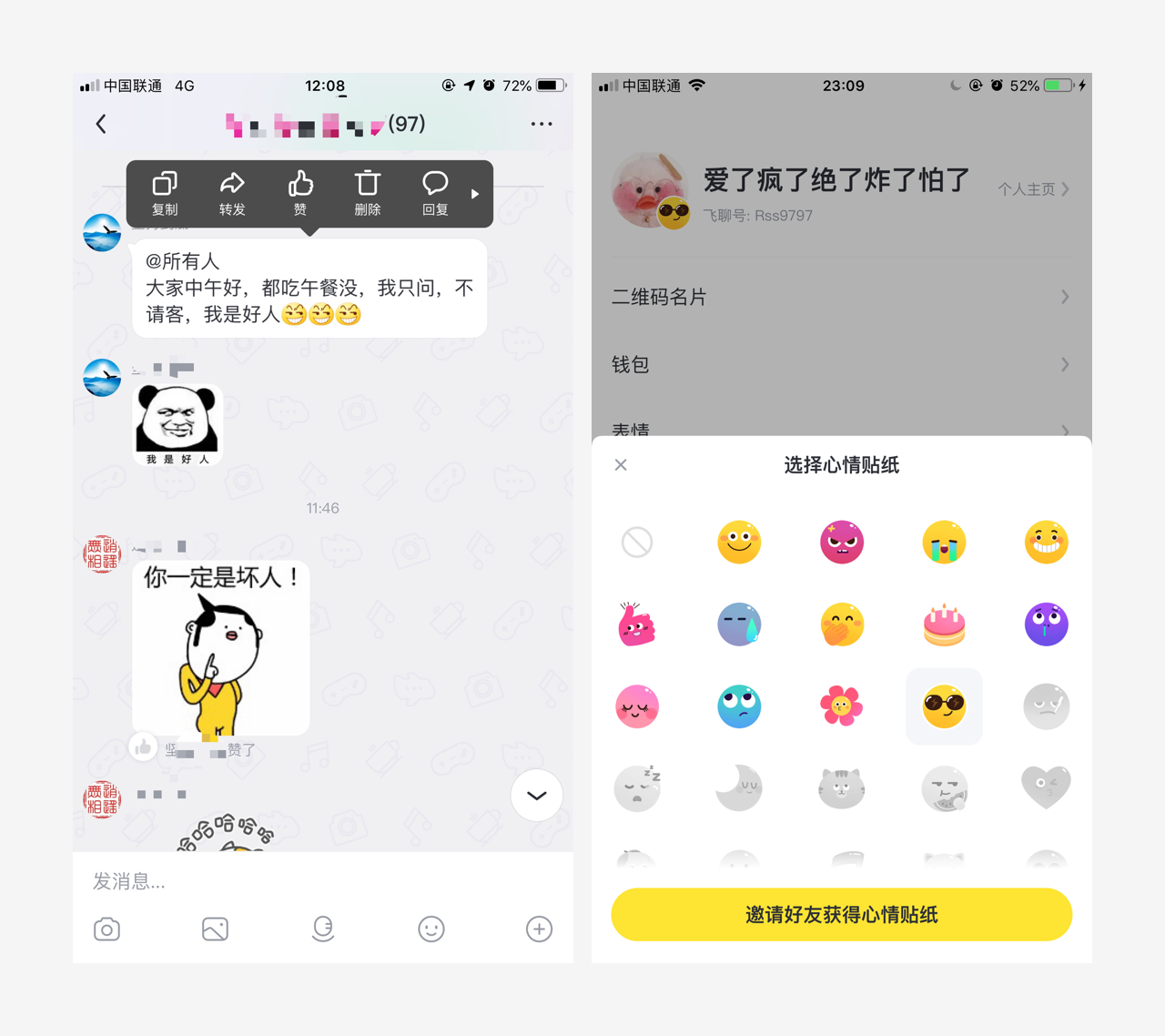Go back from the group chat

pos(101,124)
